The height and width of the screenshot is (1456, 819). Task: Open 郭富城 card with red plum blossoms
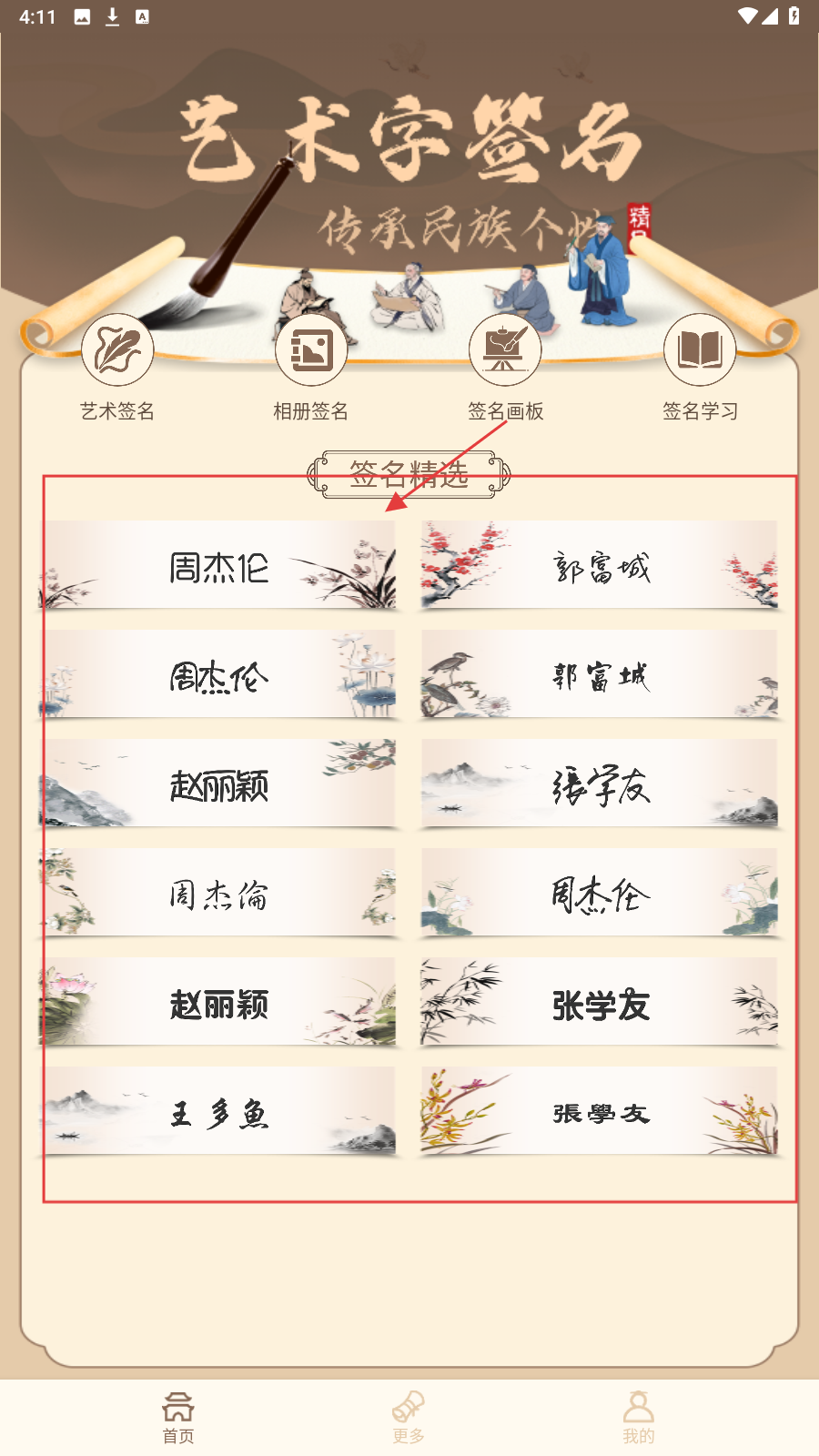[600, 565]
